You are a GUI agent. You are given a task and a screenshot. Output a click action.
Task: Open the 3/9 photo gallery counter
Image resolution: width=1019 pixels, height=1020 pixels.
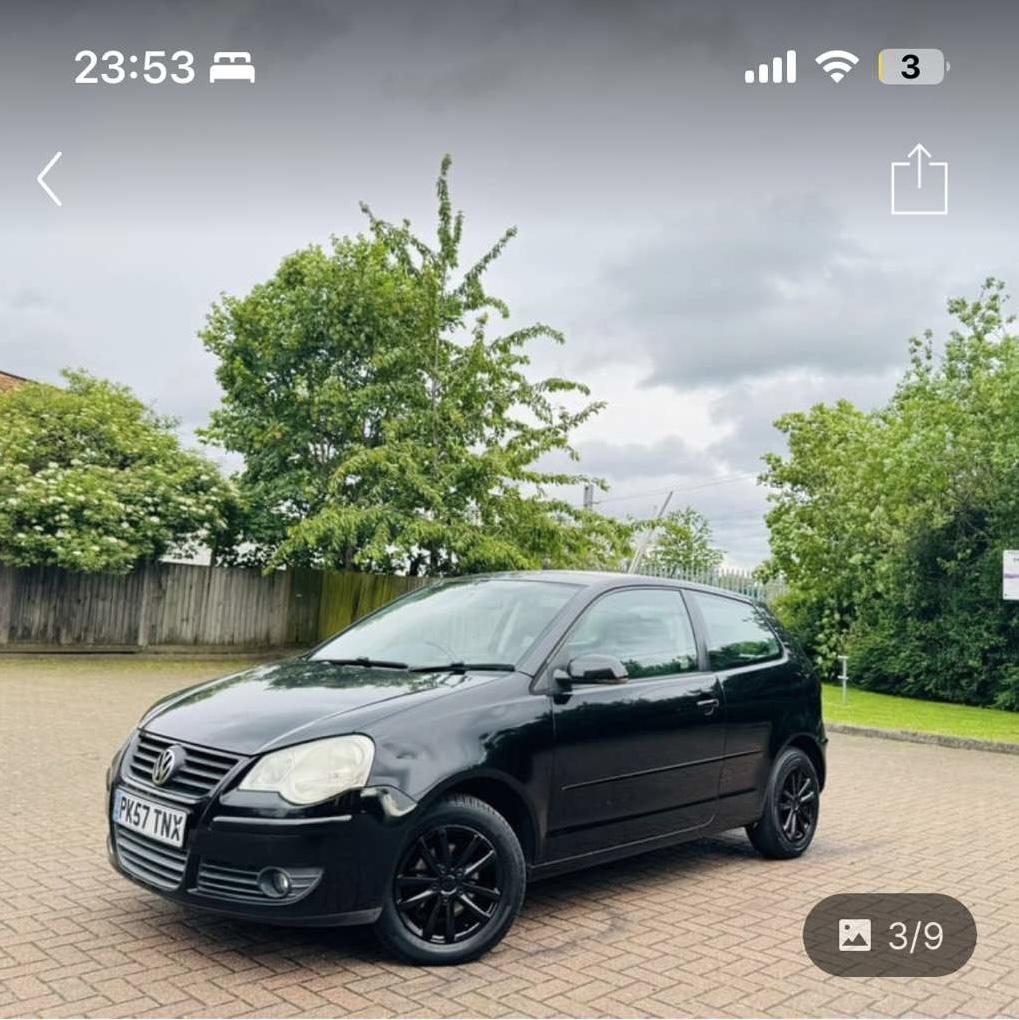pyautogui.click(x=889, y=935)
